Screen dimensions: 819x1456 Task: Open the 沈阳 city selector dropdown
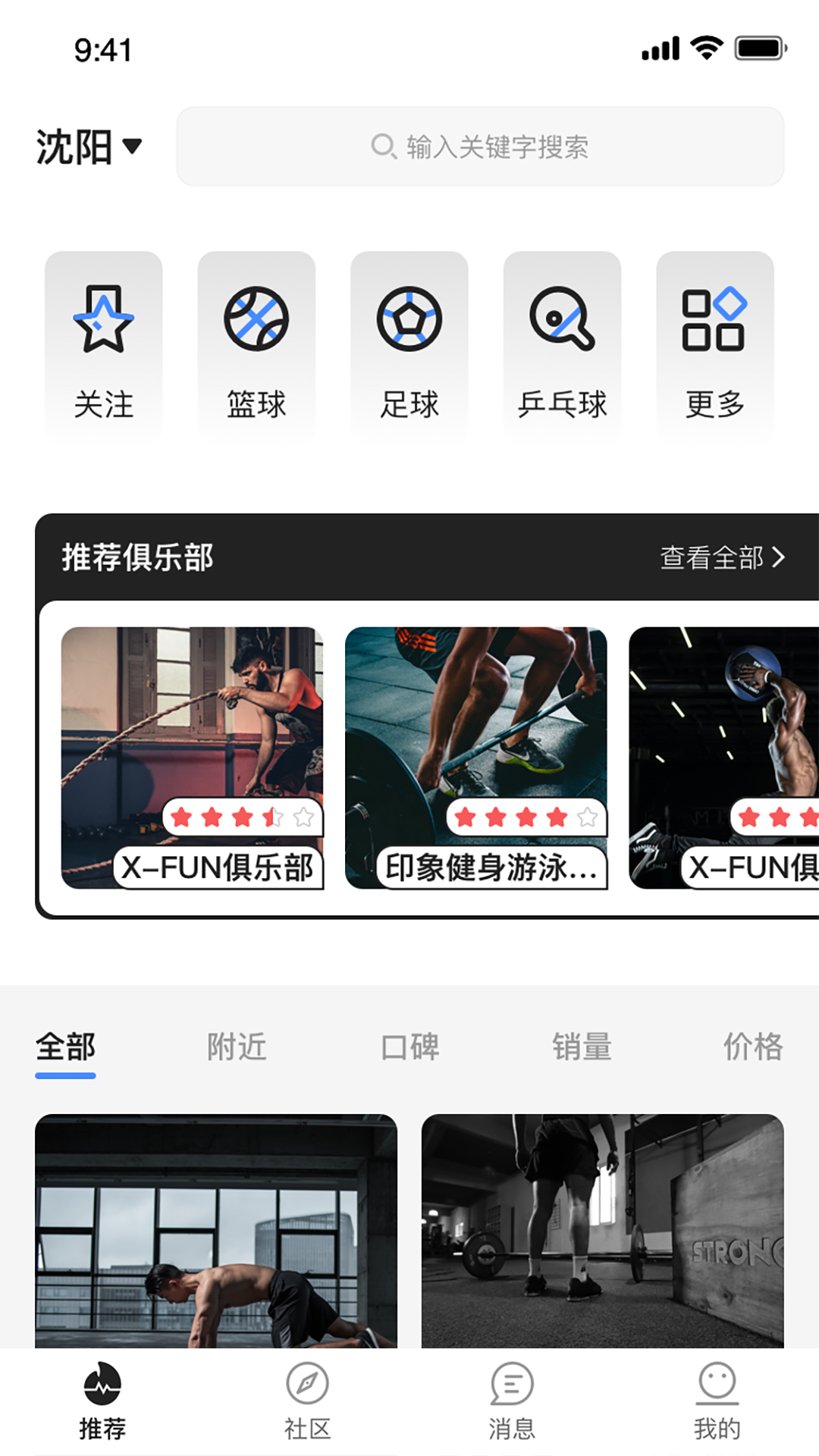(89, 146)
